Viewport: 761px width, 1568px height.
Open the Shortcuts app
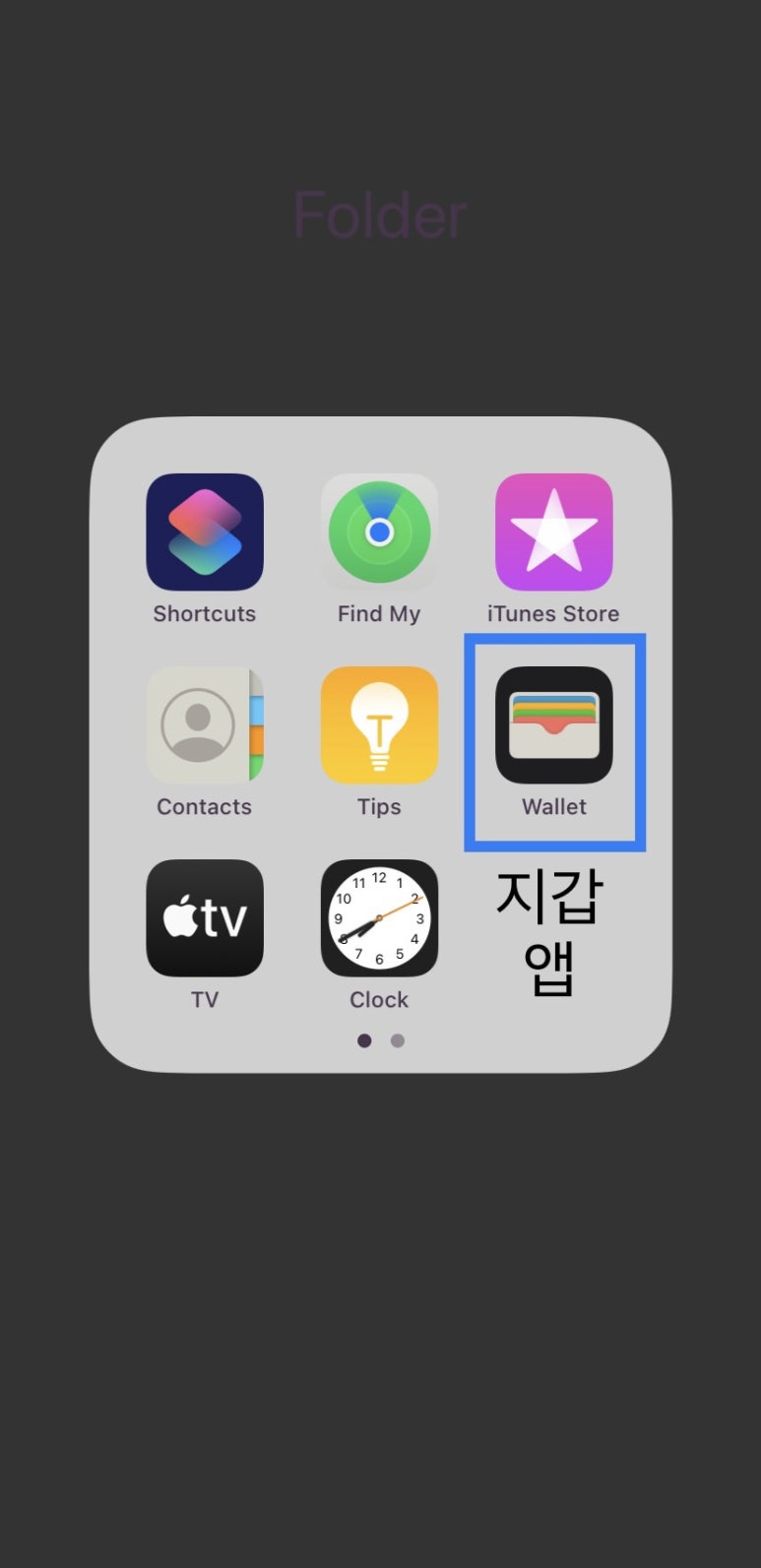tap(205, 532)
